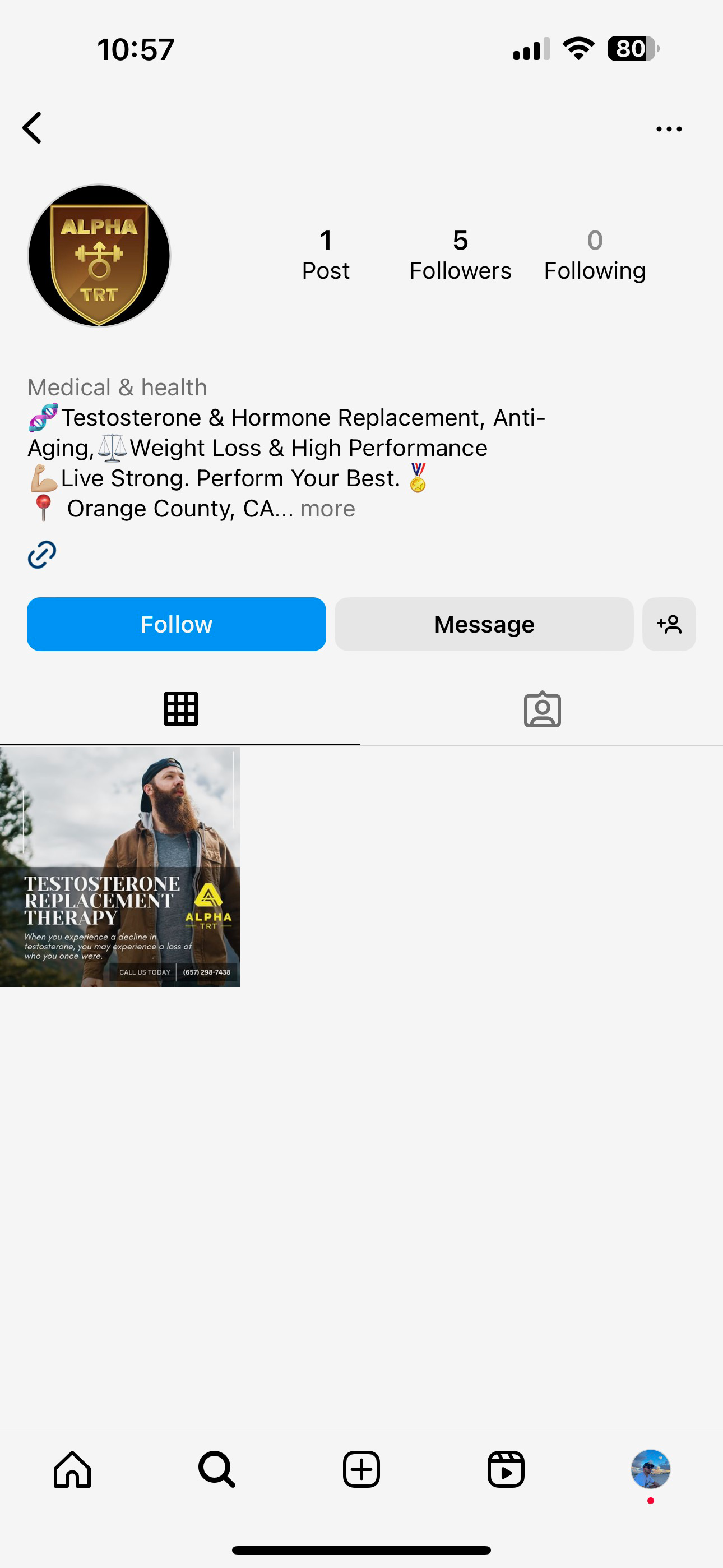The width and height of the screenshot is (723, 1568).
Task: View the Alpha TRT profile picture
Action: tap(99, 256)
